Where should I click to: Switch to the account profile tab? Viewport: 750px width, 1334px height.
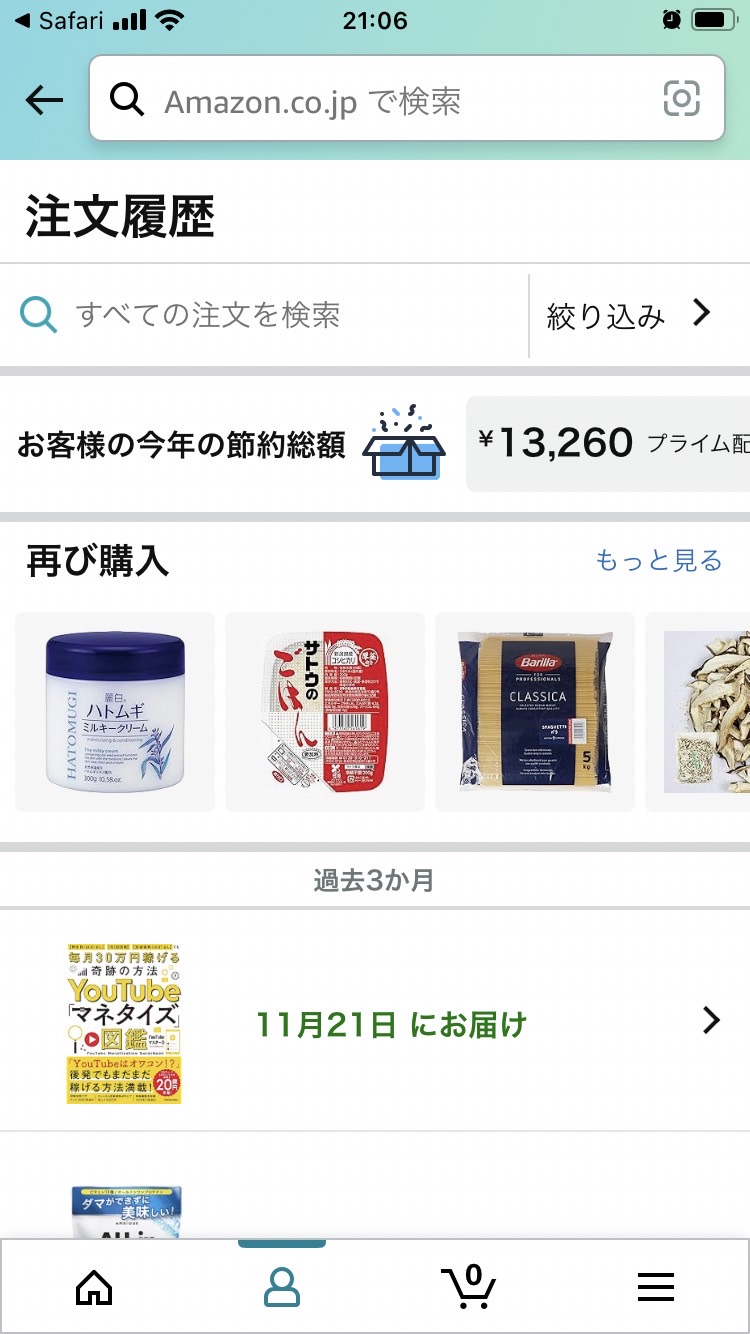pyautogui.click(x=281, y=1287)
